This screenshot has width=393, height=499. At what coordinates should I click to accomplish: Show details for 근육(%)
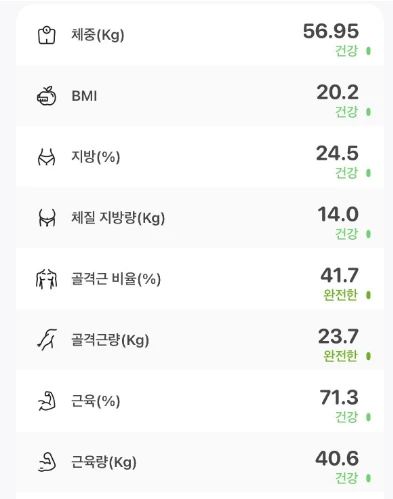tap(200, 401)
